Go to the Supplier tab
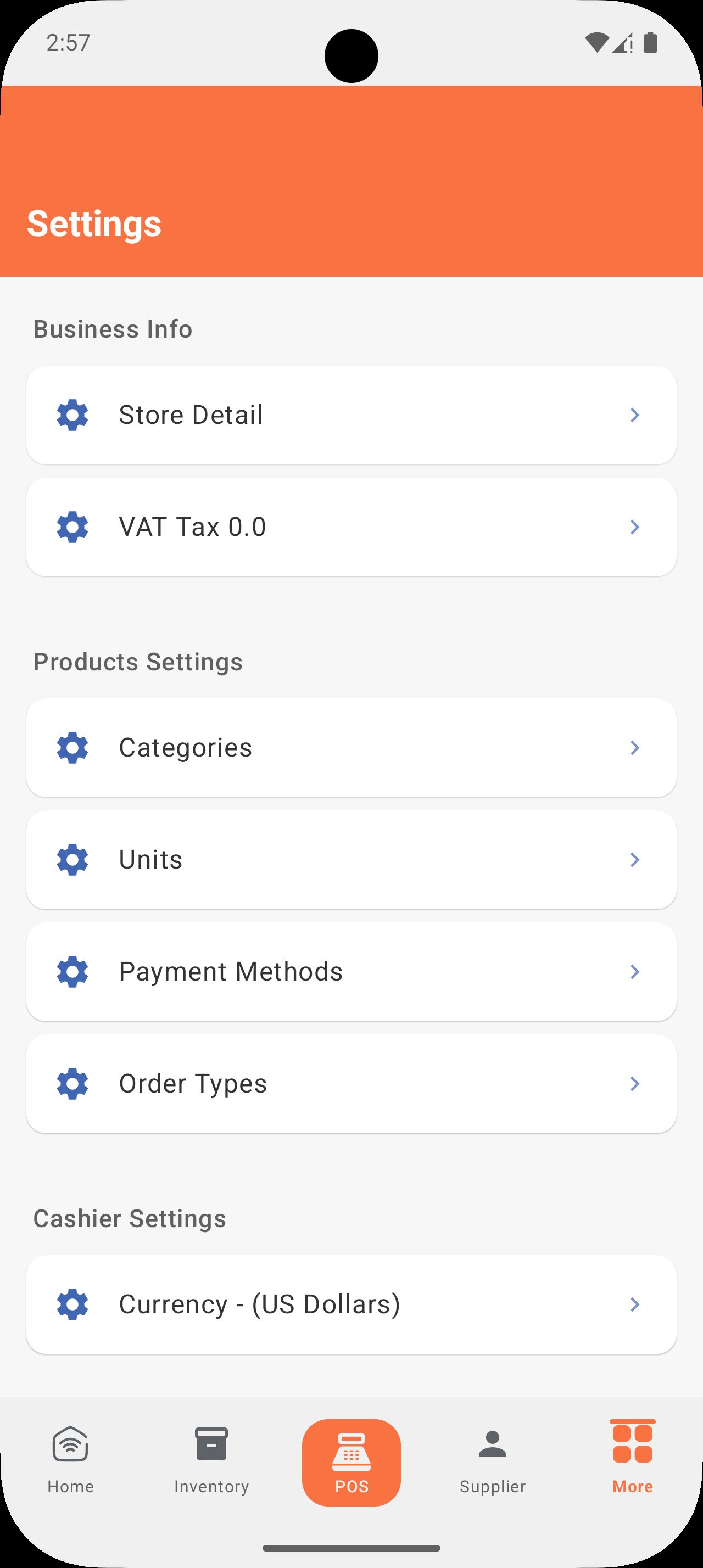Image resolution: width=703 pixels, height=1568 pixels. click(x=493, y=1461)
